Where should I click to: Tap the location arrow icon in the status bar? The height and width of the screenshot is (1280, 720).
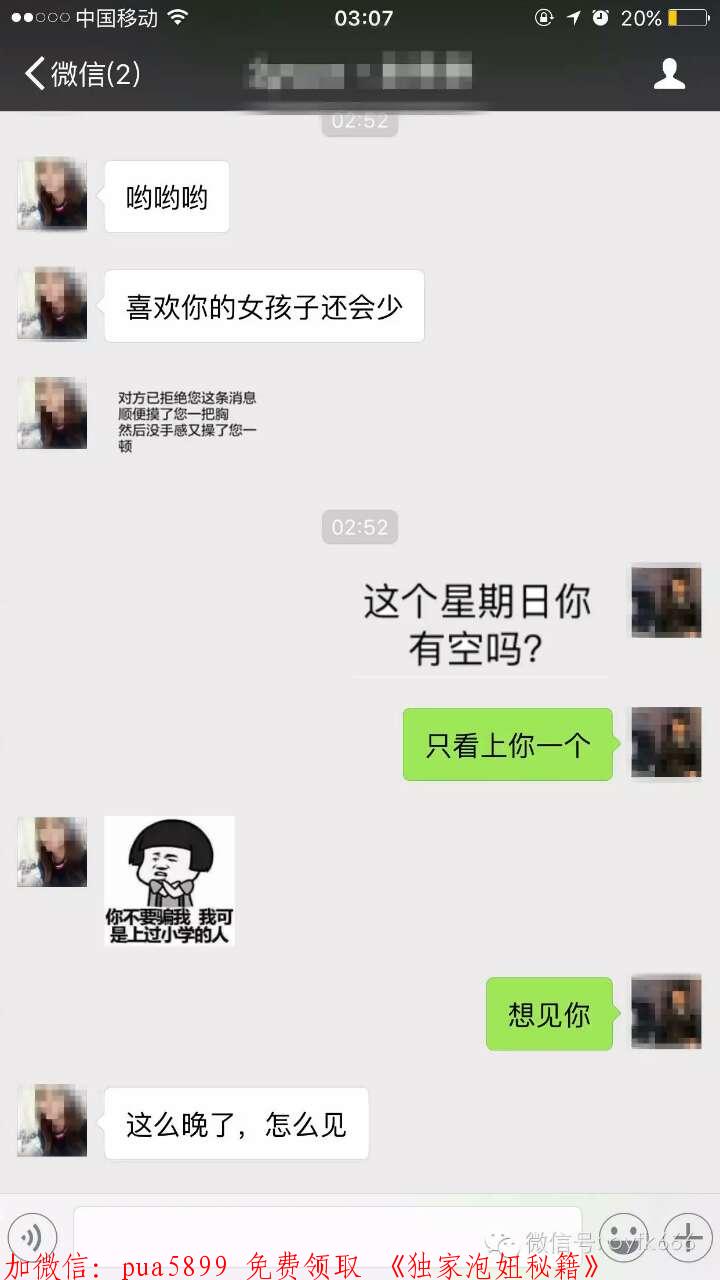point(575,16)
